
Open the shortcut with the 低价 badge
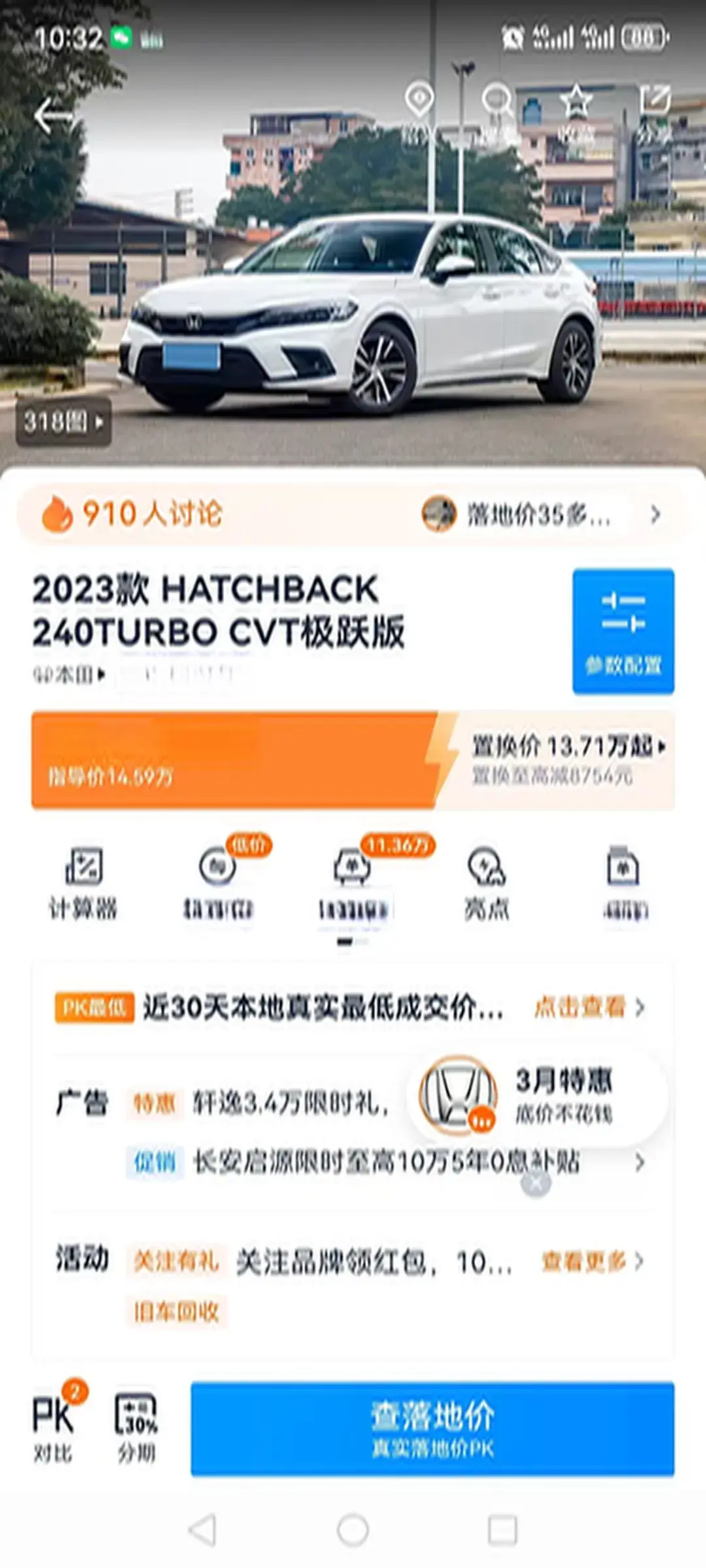pyautogui.click(x=218, y=882)
